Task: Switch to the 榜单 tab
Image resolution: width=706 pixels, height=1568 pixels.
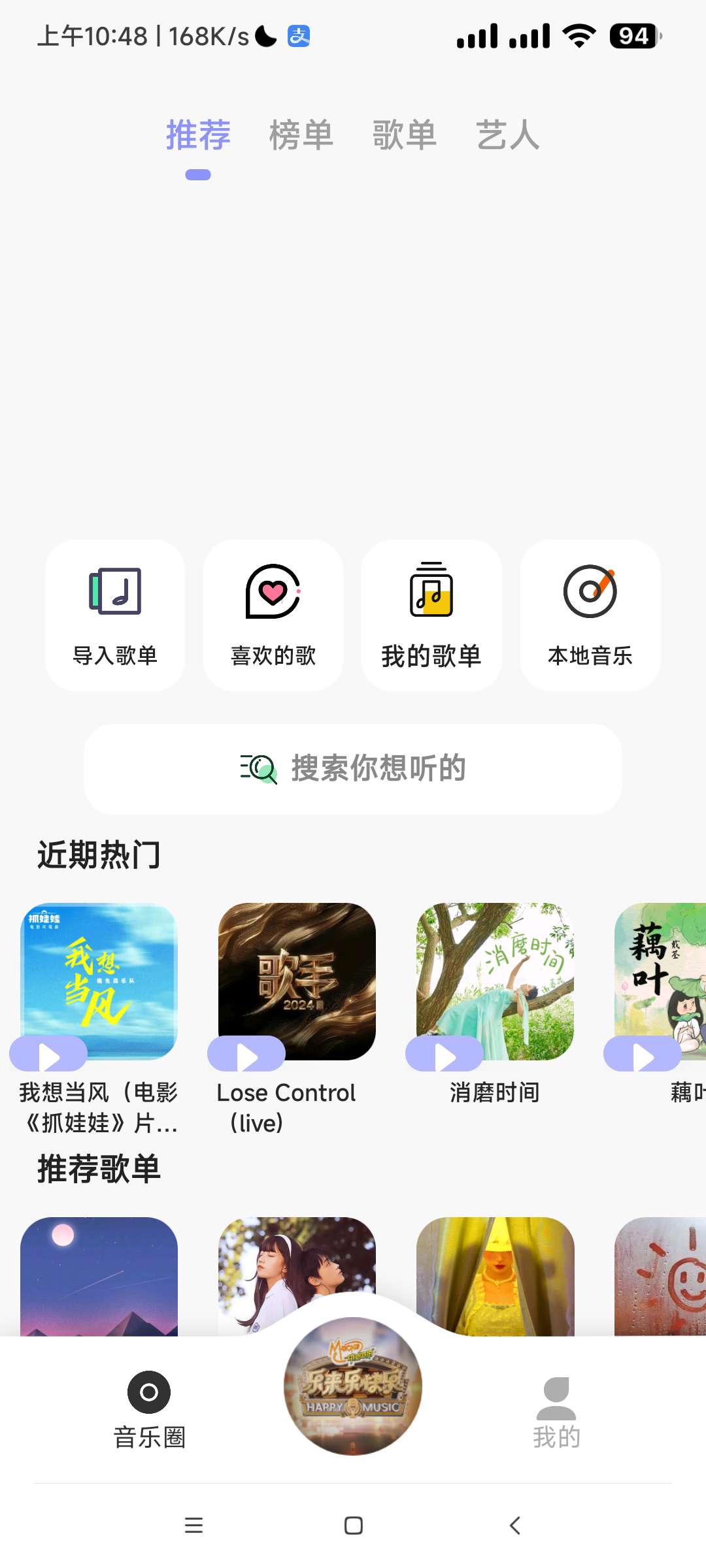Action: 301,135
